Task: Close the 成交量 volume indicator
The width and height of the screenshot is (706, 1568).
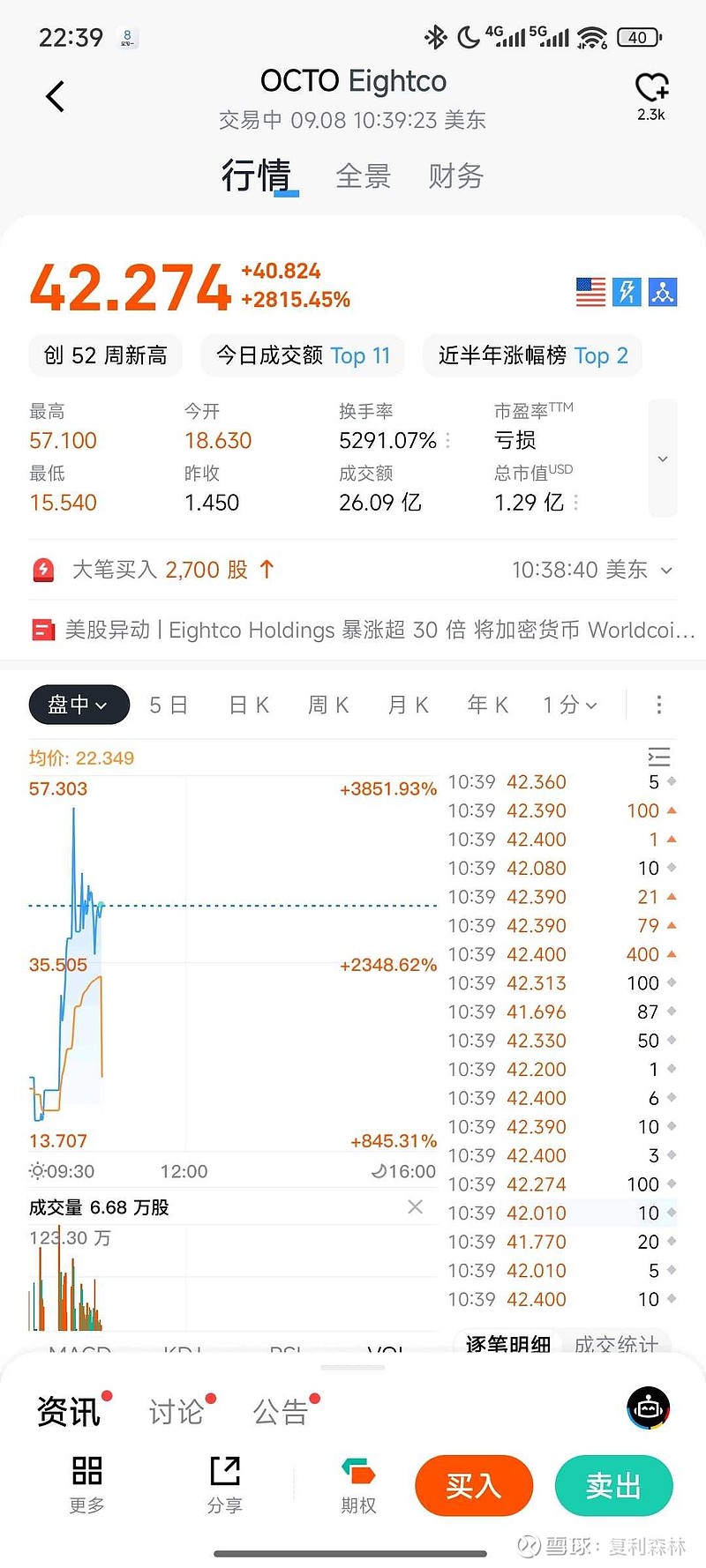Action: pyautogui.click(x=416, y=1206)
